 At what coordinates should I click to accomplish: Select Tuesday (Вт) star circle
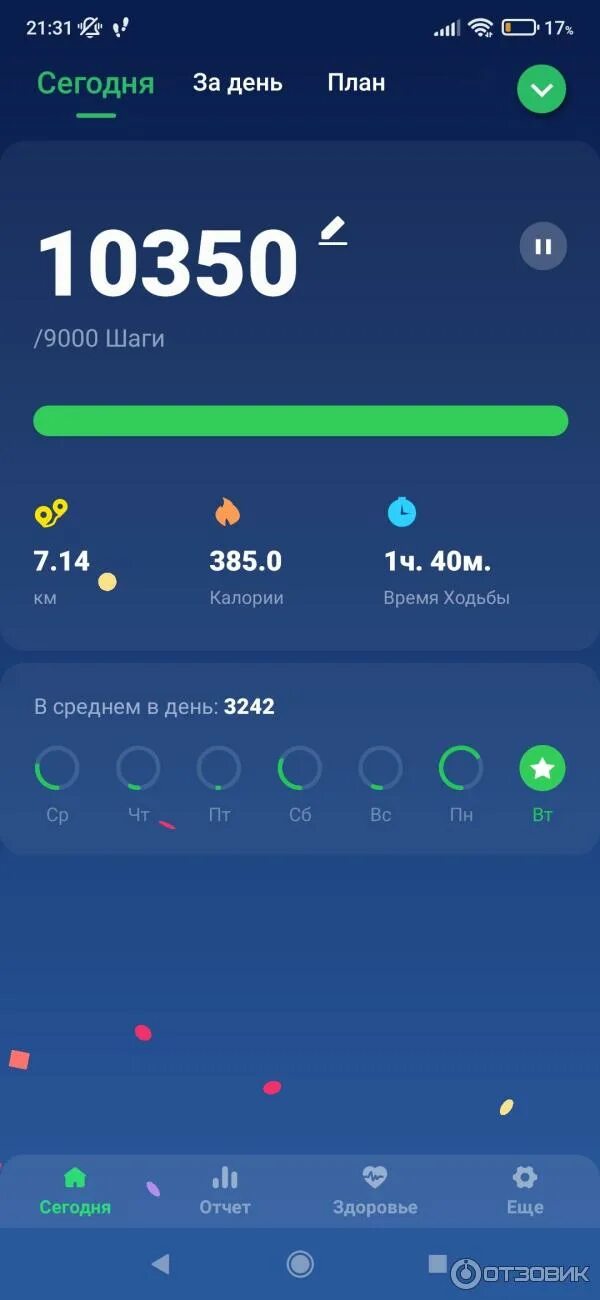(x=542, y=768)
